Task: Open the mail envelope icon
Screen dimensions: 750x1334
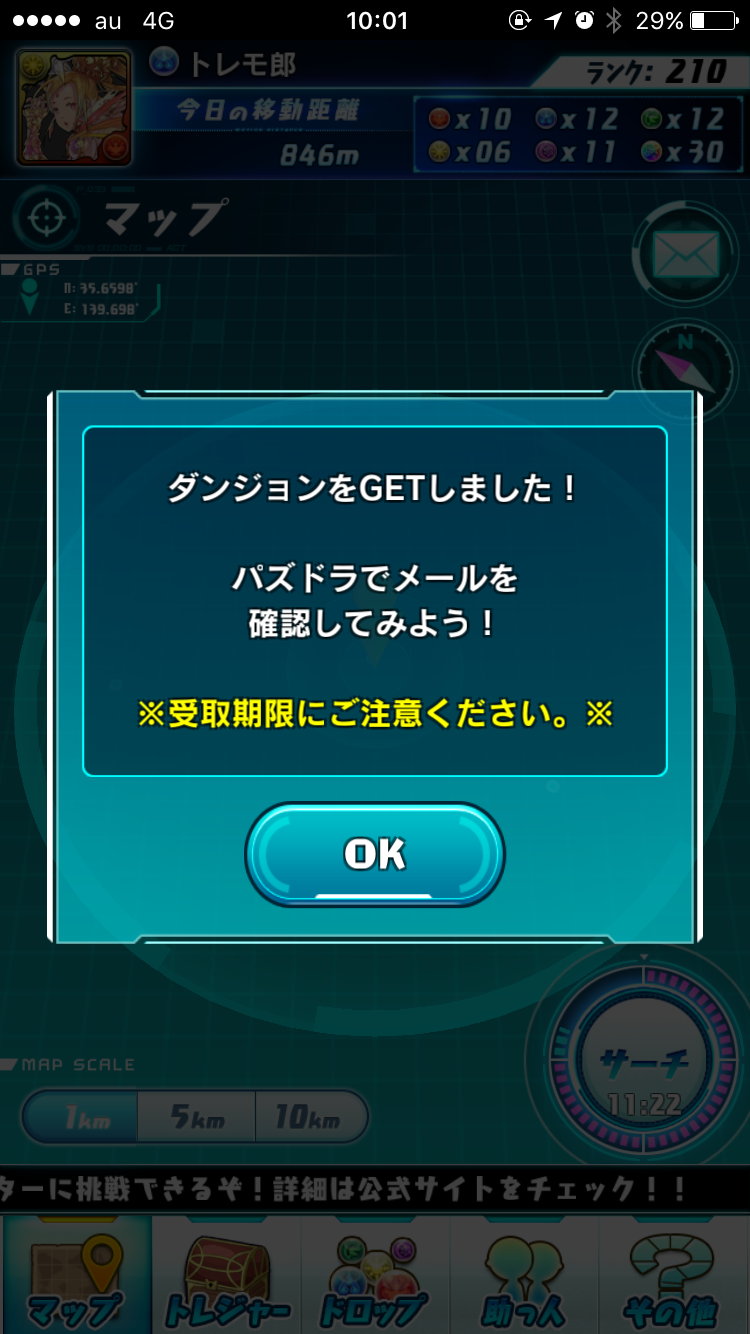Action: tap(685, 253)
